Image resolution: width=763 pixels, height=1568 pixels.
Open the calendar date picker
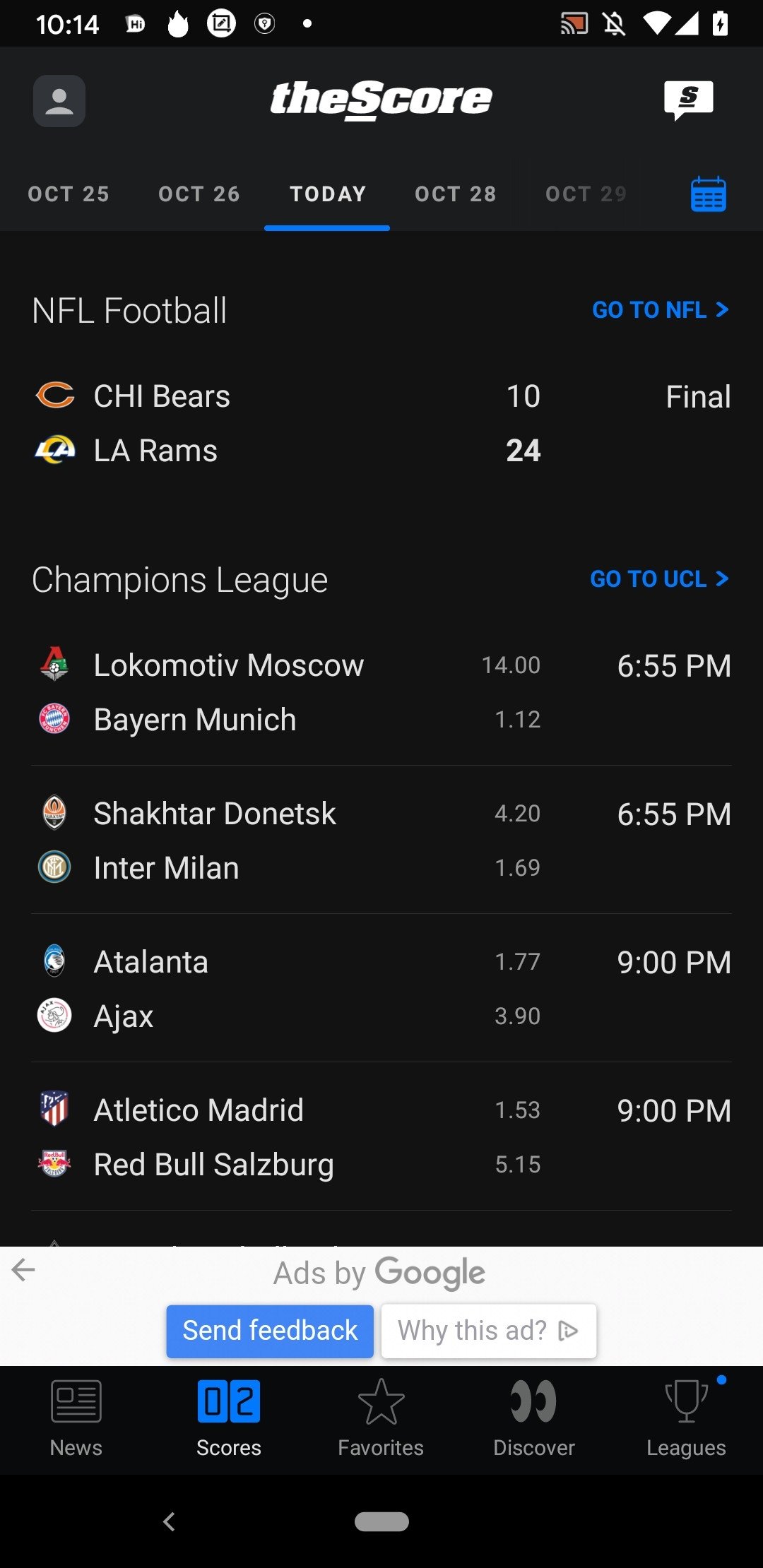[x=708, y=194]
